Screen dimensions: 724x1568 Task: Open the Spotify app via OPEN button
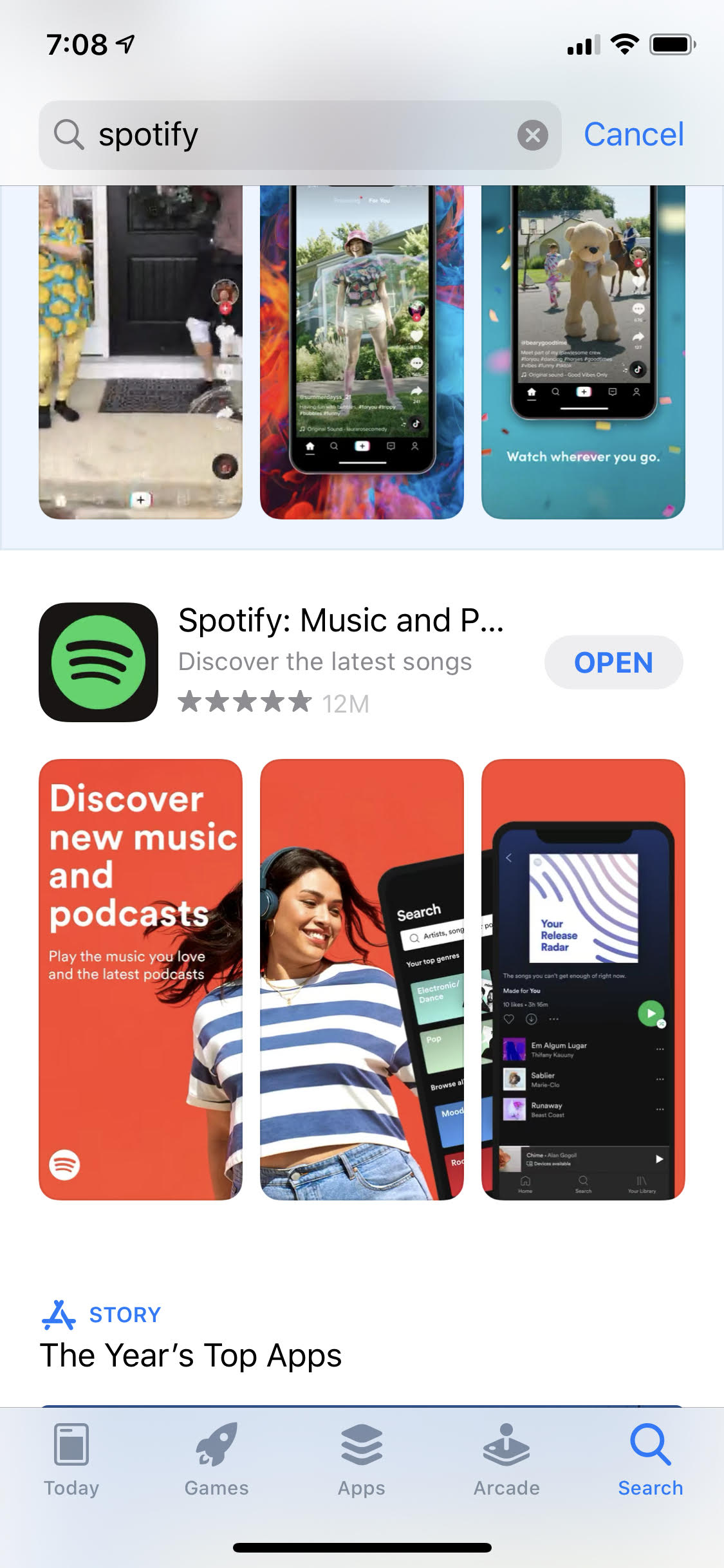click(613, 662)
